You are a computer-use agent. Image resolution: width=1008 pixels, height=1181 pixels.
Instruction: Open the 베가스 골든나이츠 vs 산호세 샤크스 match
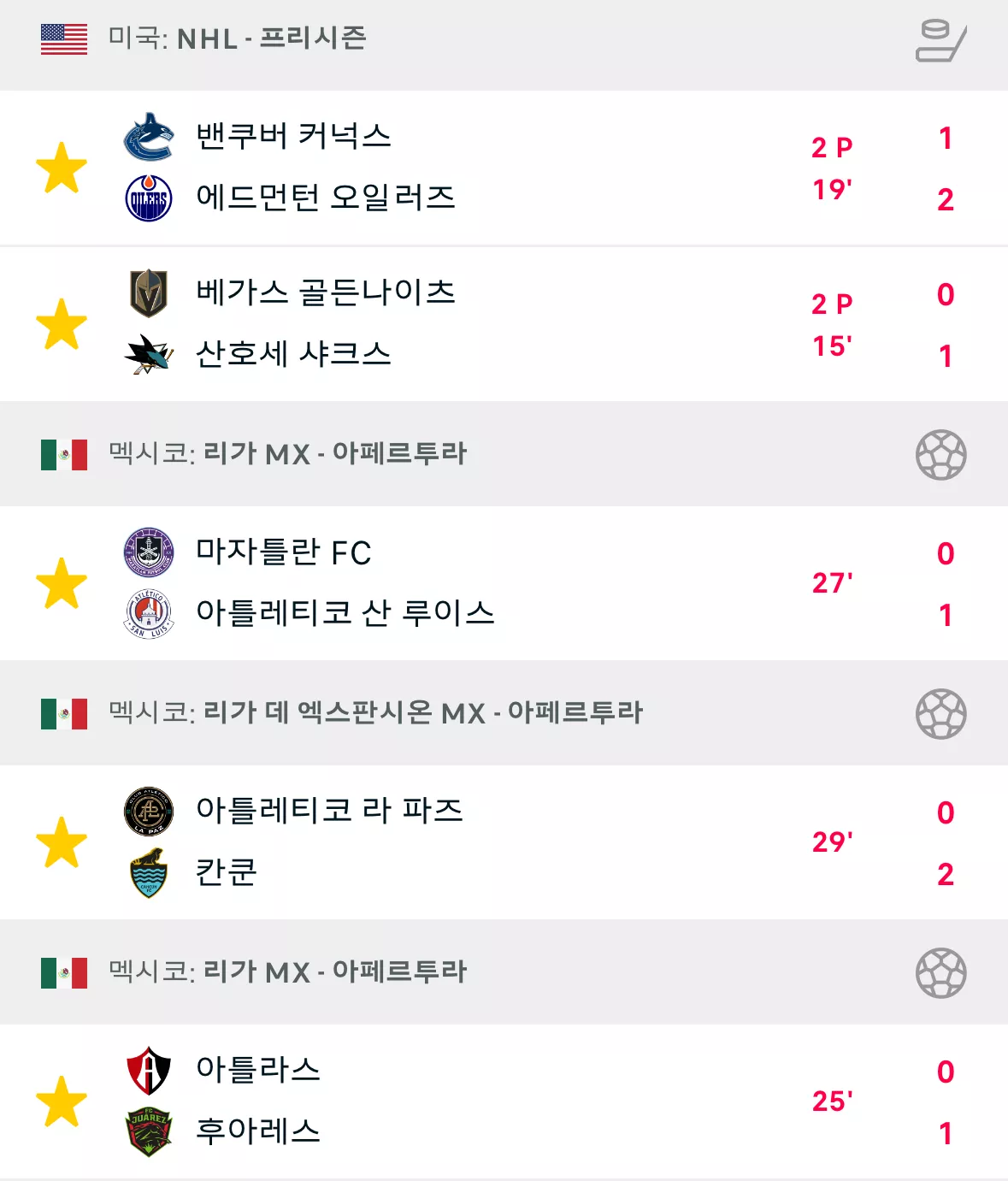coord(504,324)
